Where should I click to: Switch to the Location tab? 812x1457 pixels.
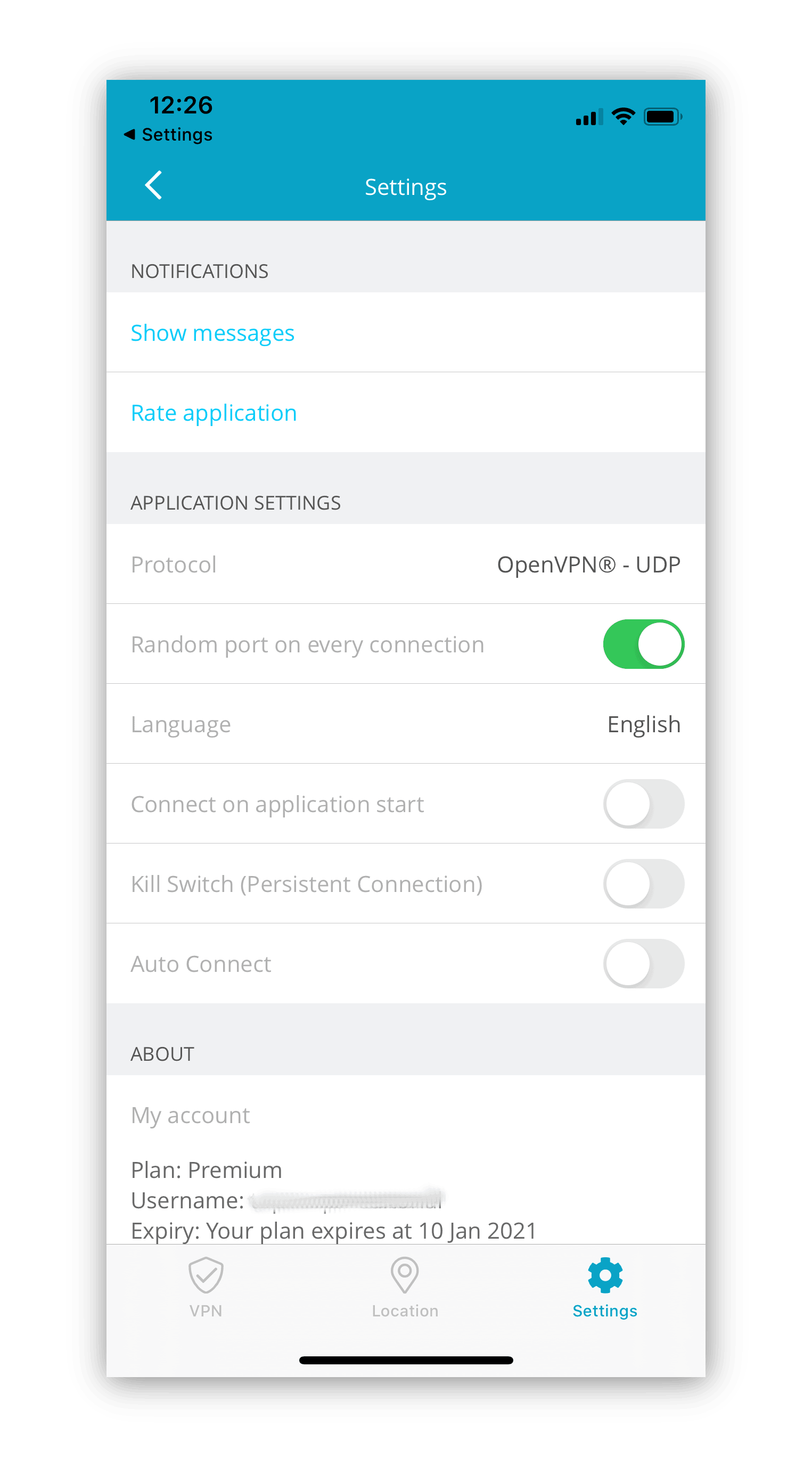[405, 1287]
